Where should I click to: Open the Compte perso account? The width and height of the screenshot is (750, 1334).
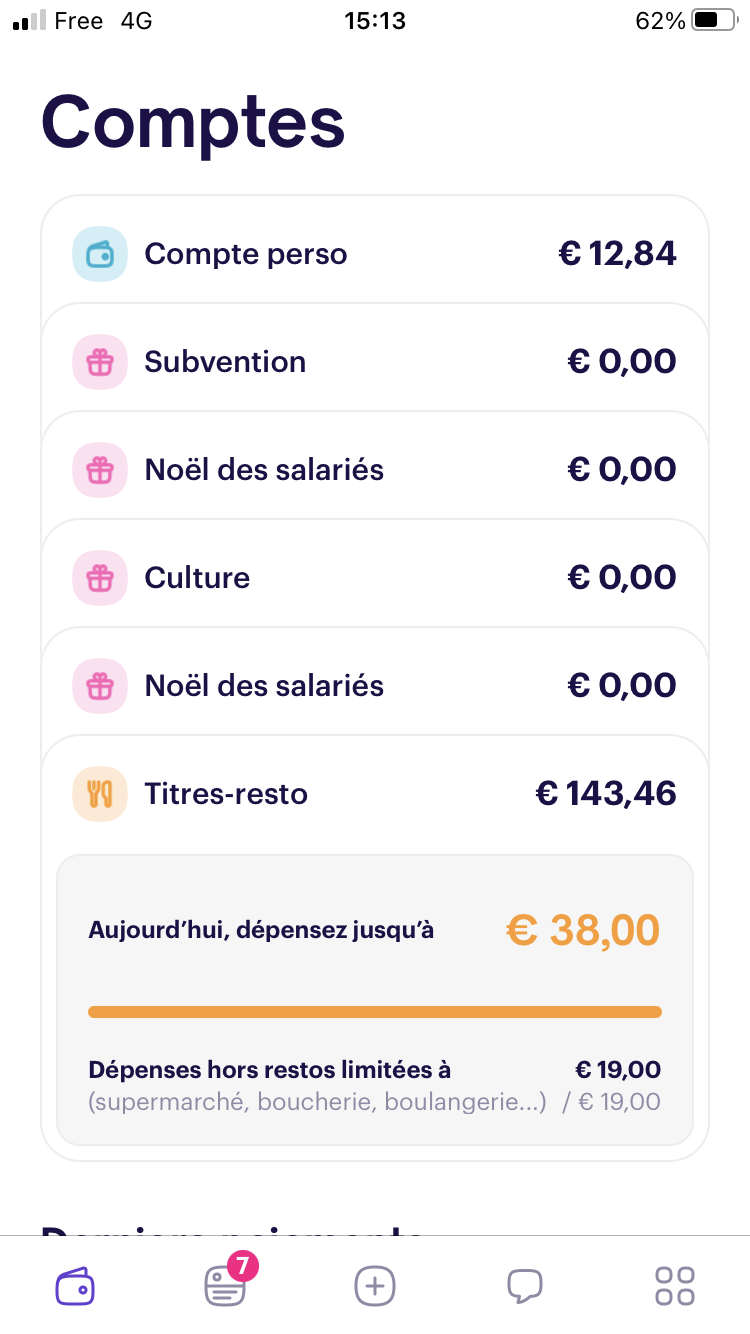(375, 253)
